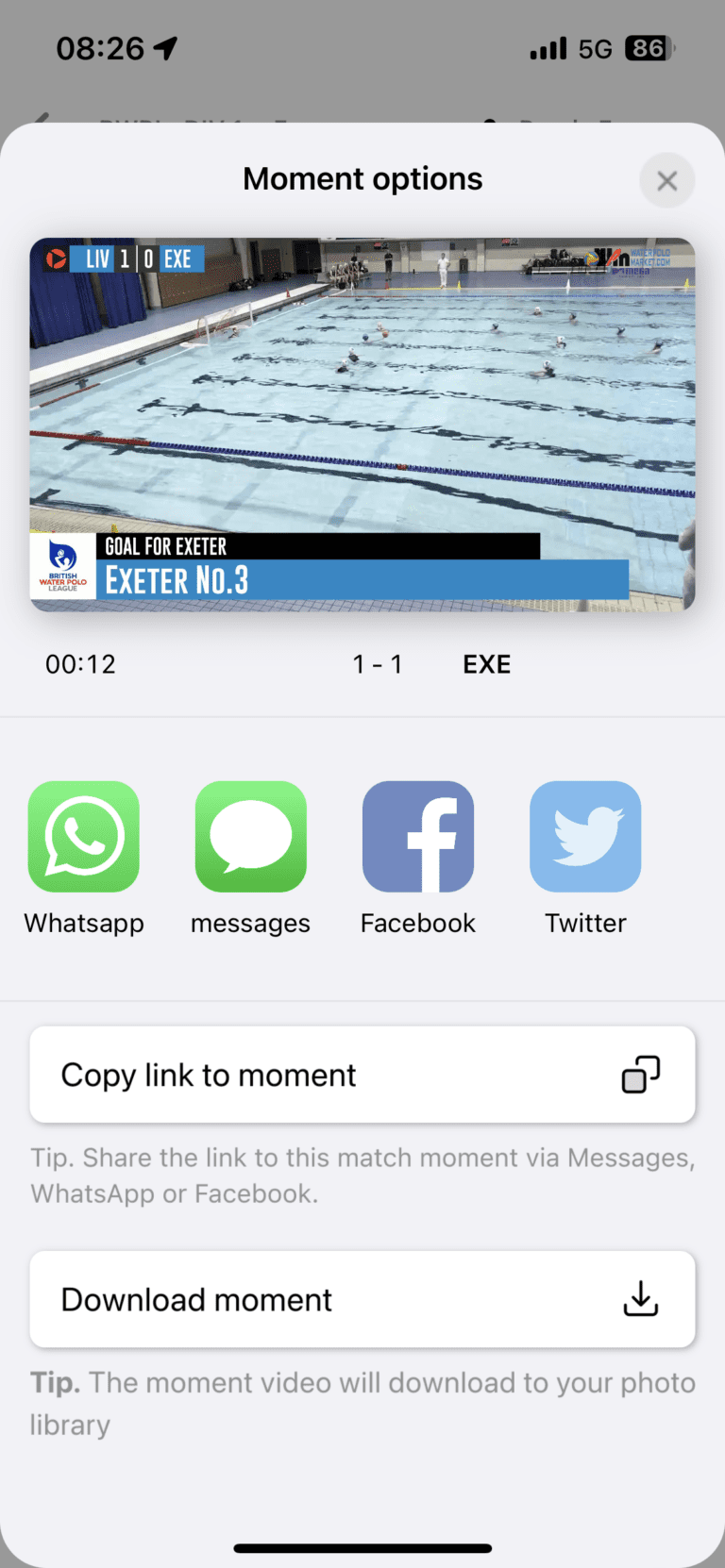Download moment to photo library
The height and width of the screenshot is (1568, 725).
coord(362,1299)
